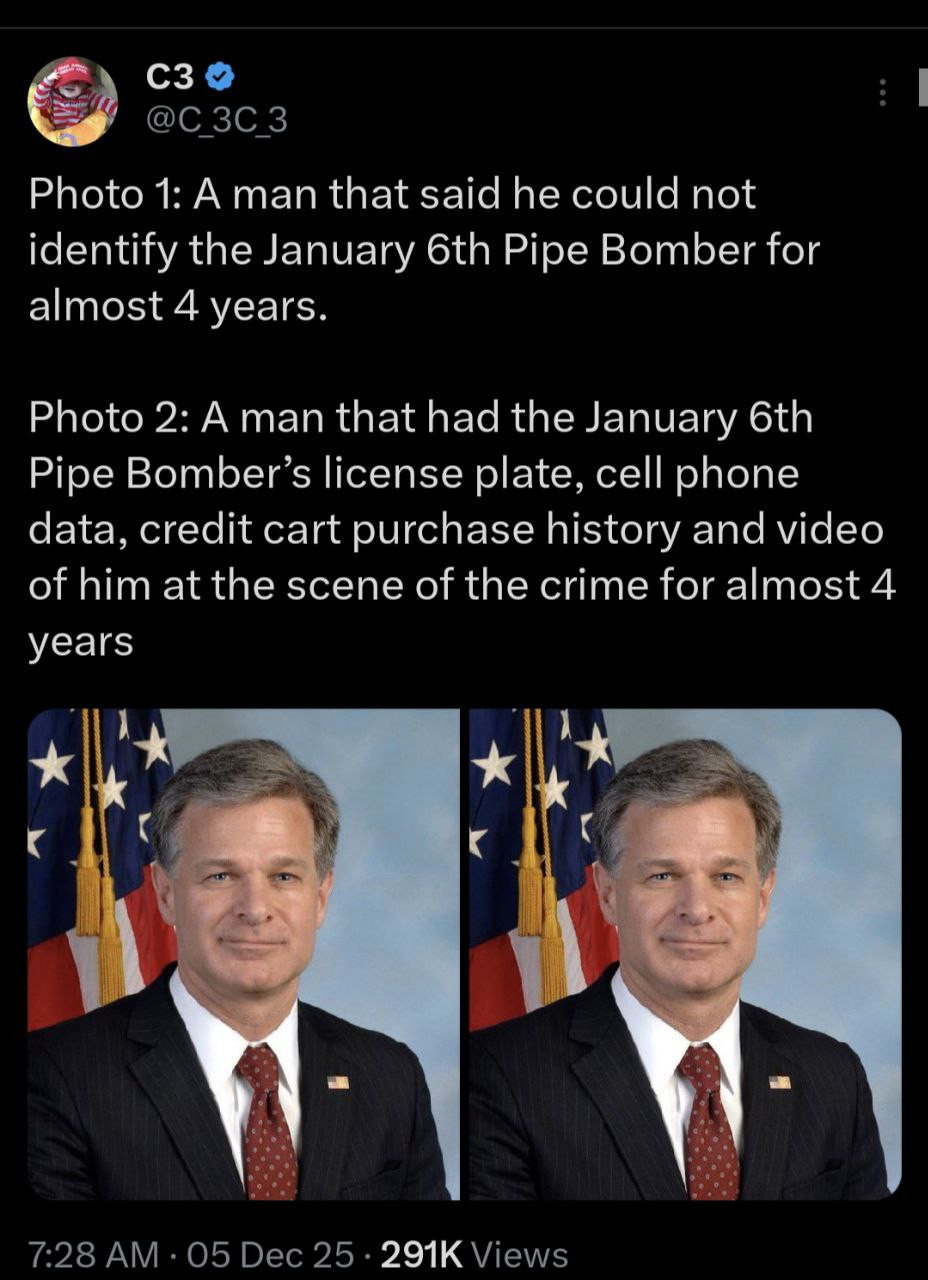
Task: Visit the @C_3C_3 handle profile
Action: (x=217, y=120)
